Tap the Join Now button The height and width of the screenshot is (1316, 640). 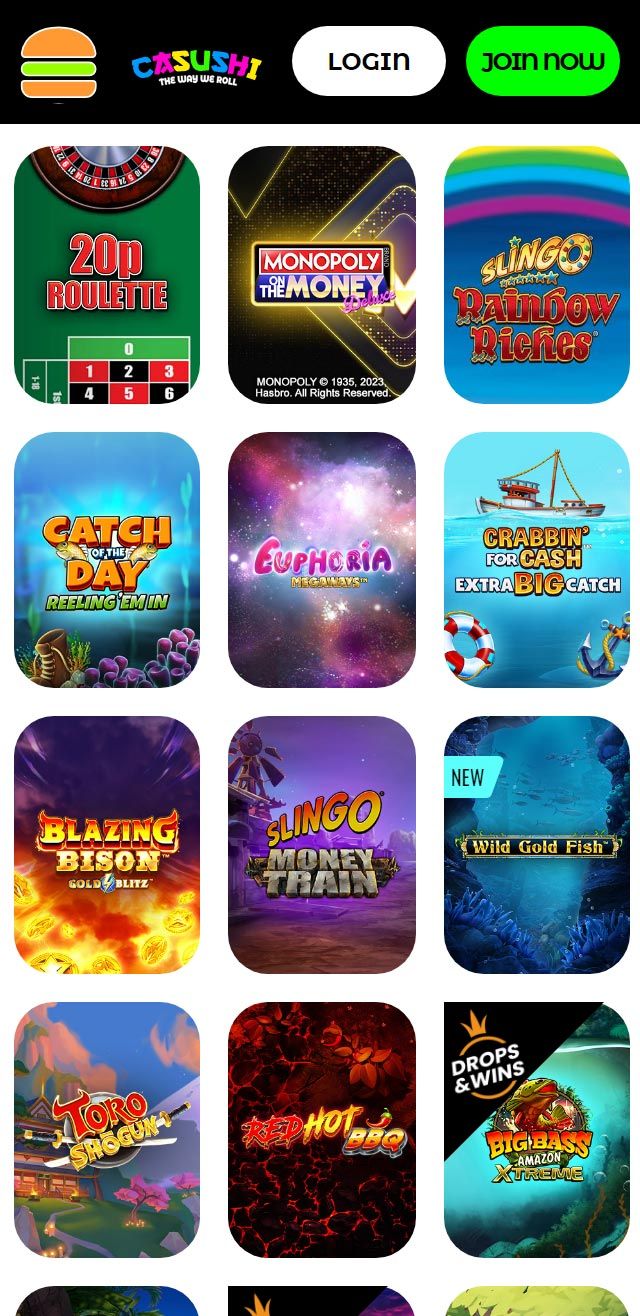[x=543, y=61]
